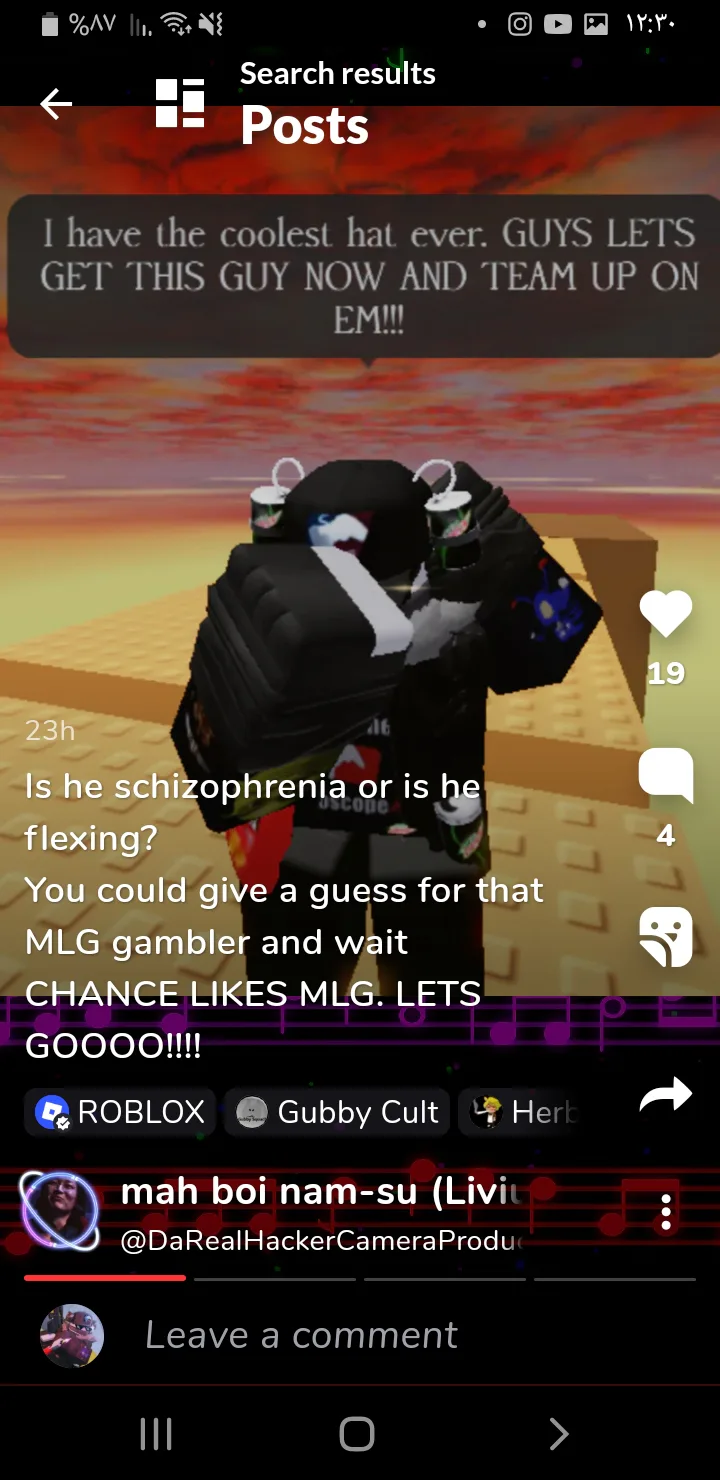Add a reaction with the sticker icon
Viewport: 720px width, 1480px height.
coord(666,937)
